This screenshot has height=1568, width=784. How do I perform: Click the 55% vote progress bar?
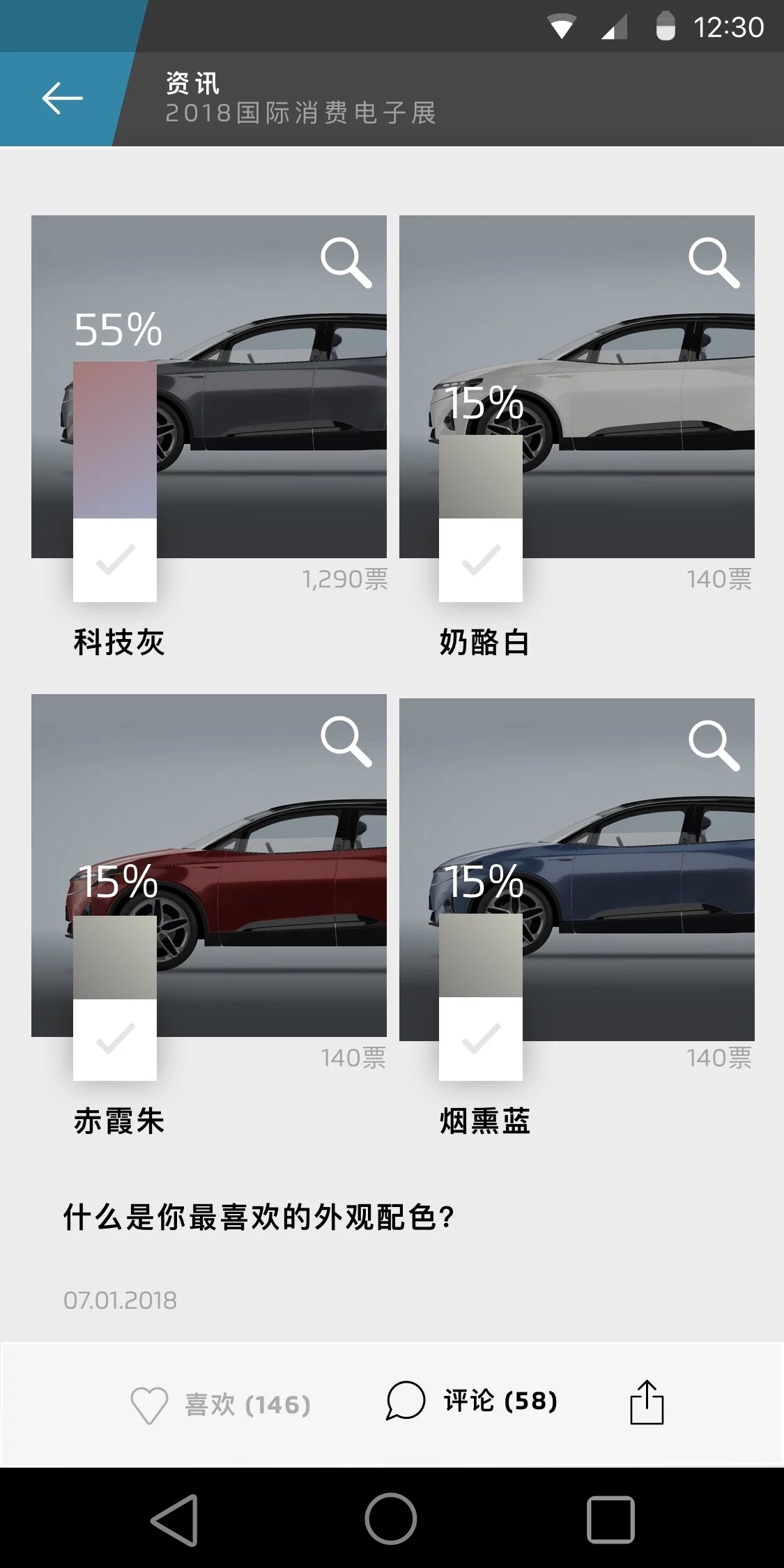pos(115,439)
